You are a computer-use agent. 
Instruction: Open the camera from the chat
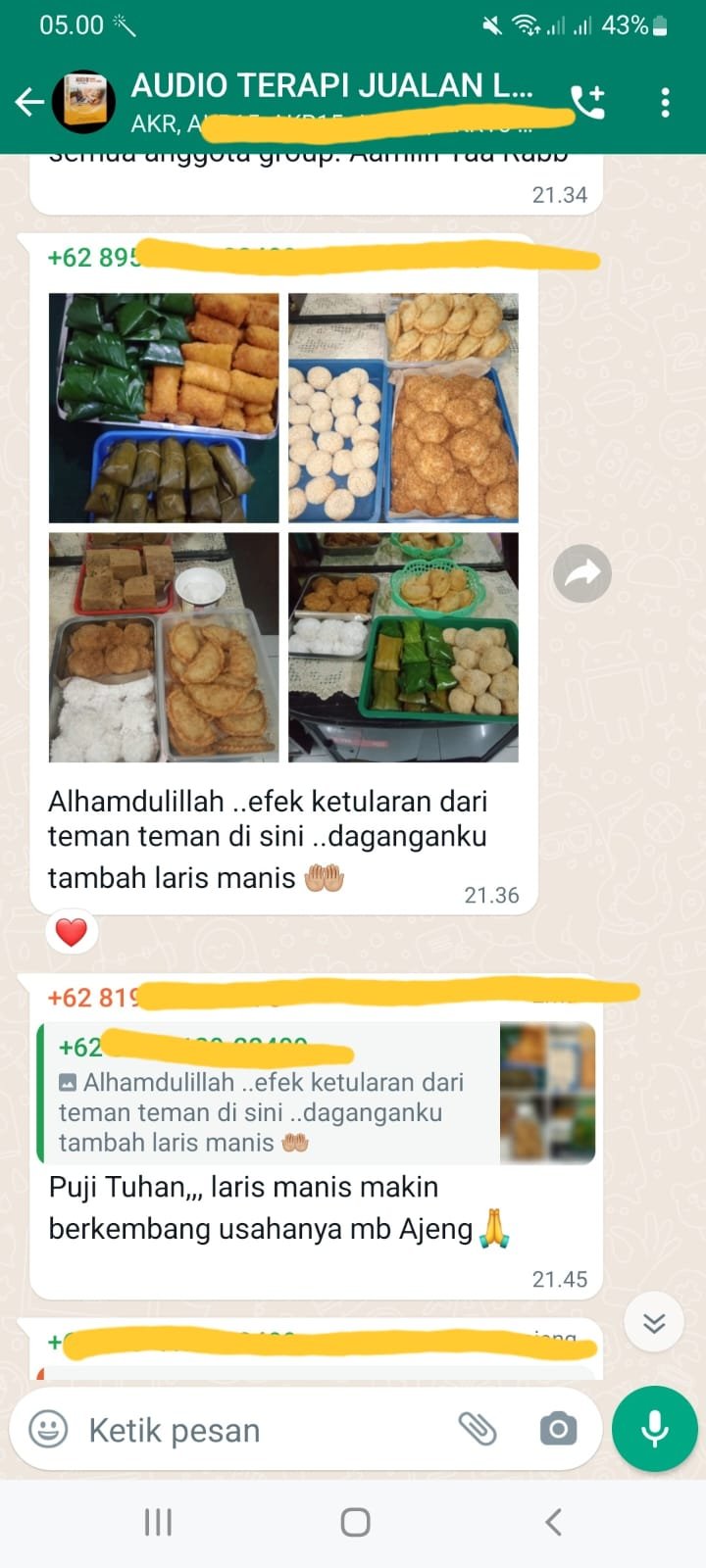[x=558, y=1430]
